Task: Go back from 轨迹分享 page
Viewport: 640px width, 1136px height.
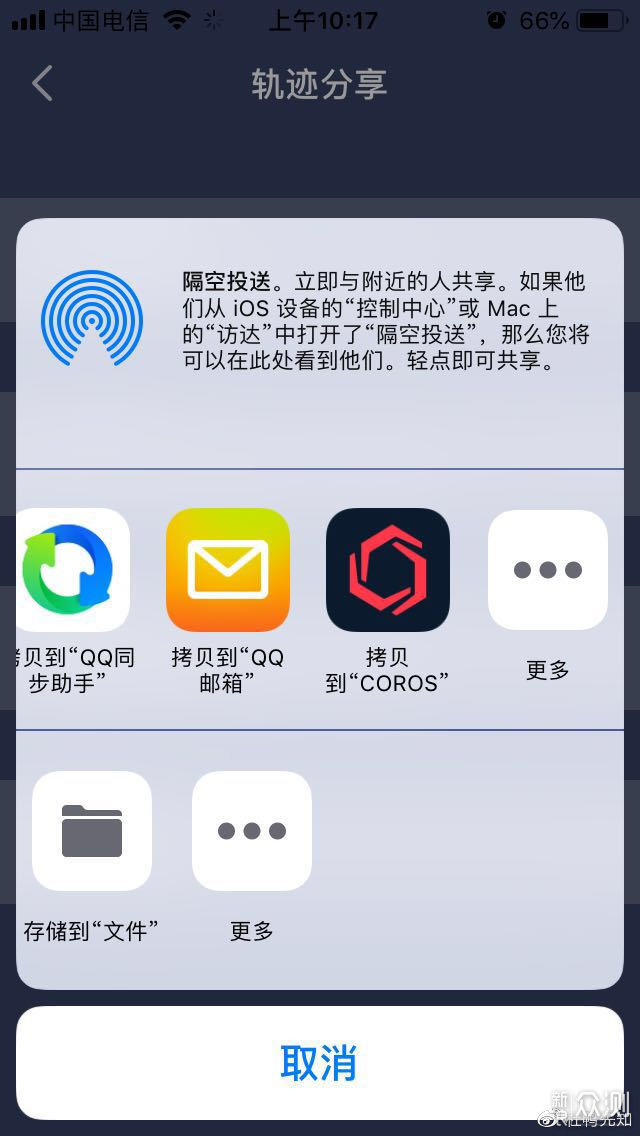Action: (42, 84)
